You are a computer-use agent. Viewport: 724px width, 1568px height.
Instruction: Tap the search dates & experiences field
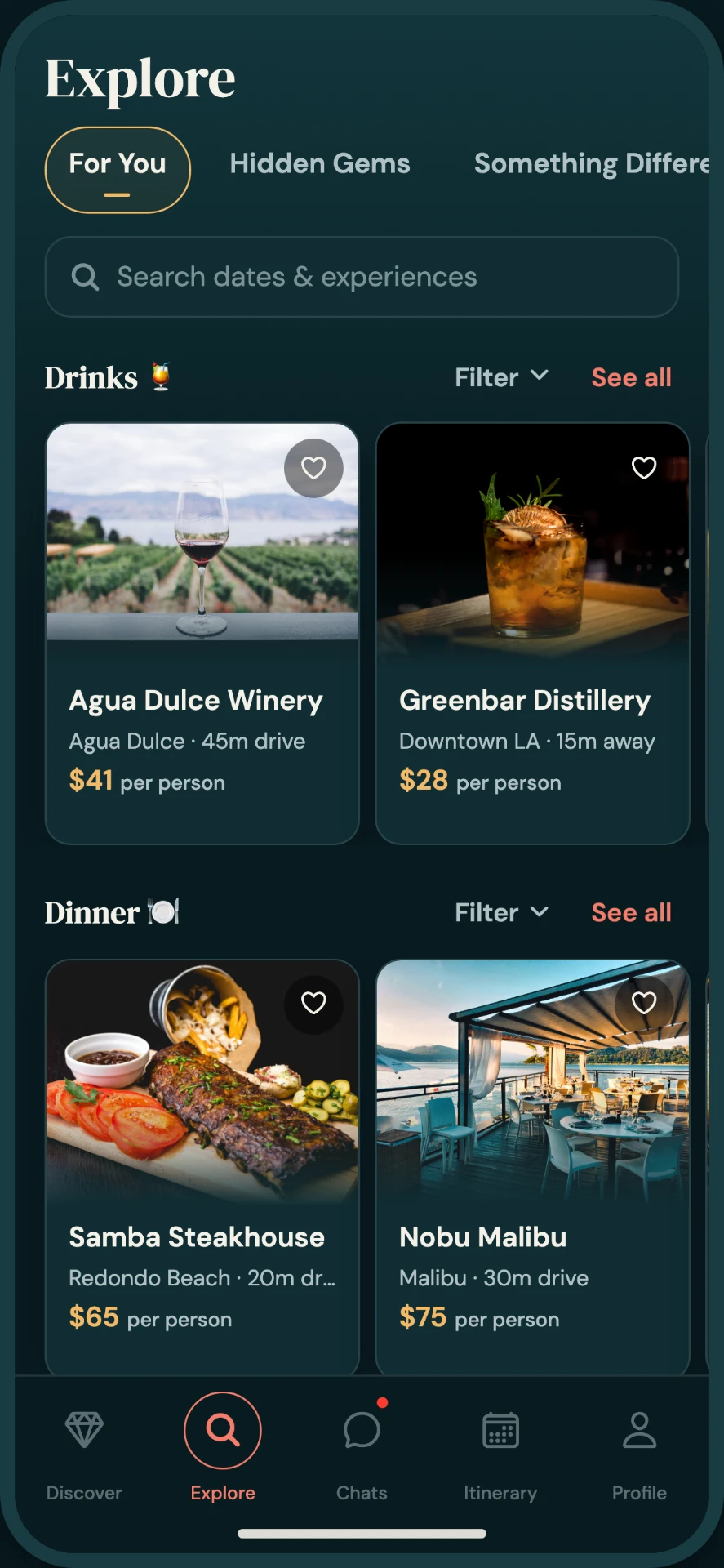click(x=362, y=277)
